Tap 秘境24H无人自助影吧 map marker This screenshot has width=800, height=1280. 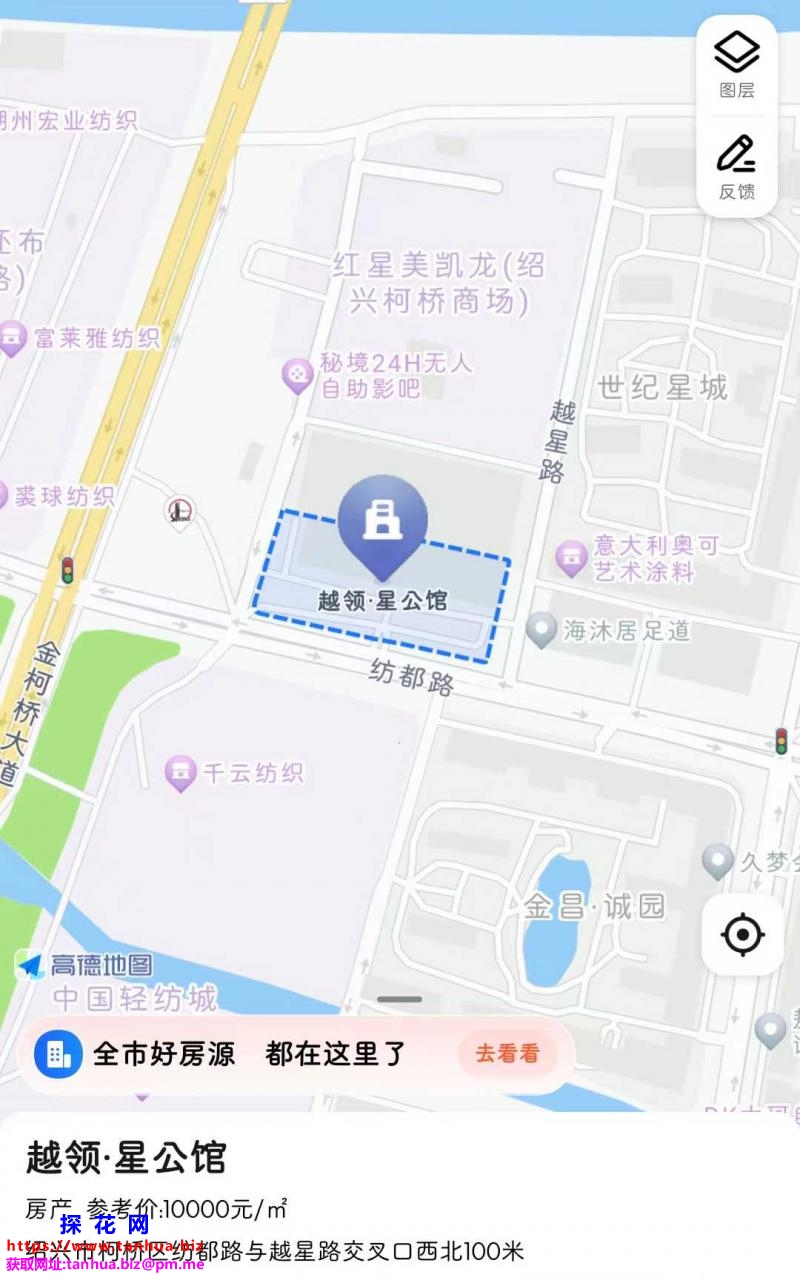298,376
